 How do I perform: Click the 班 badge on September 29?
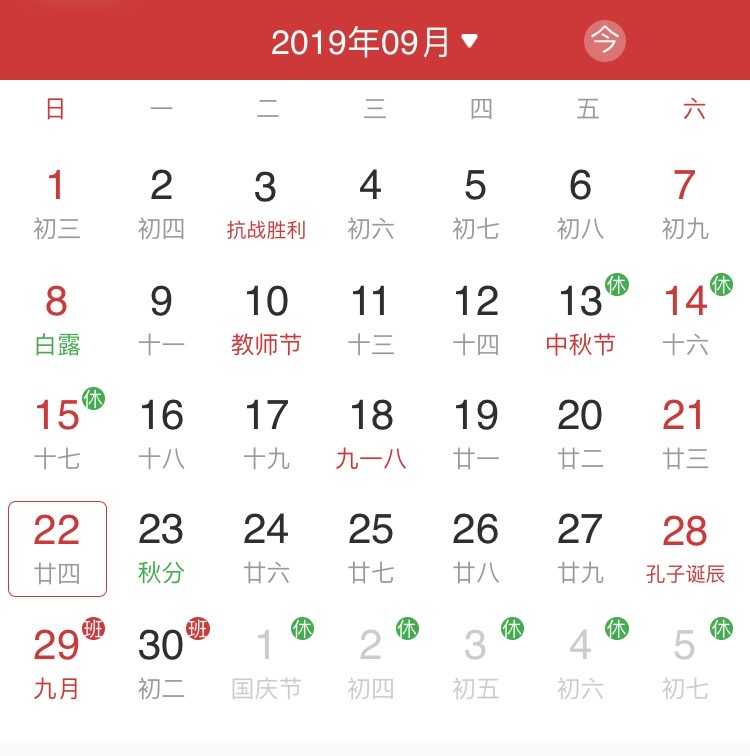coord(96,626)
